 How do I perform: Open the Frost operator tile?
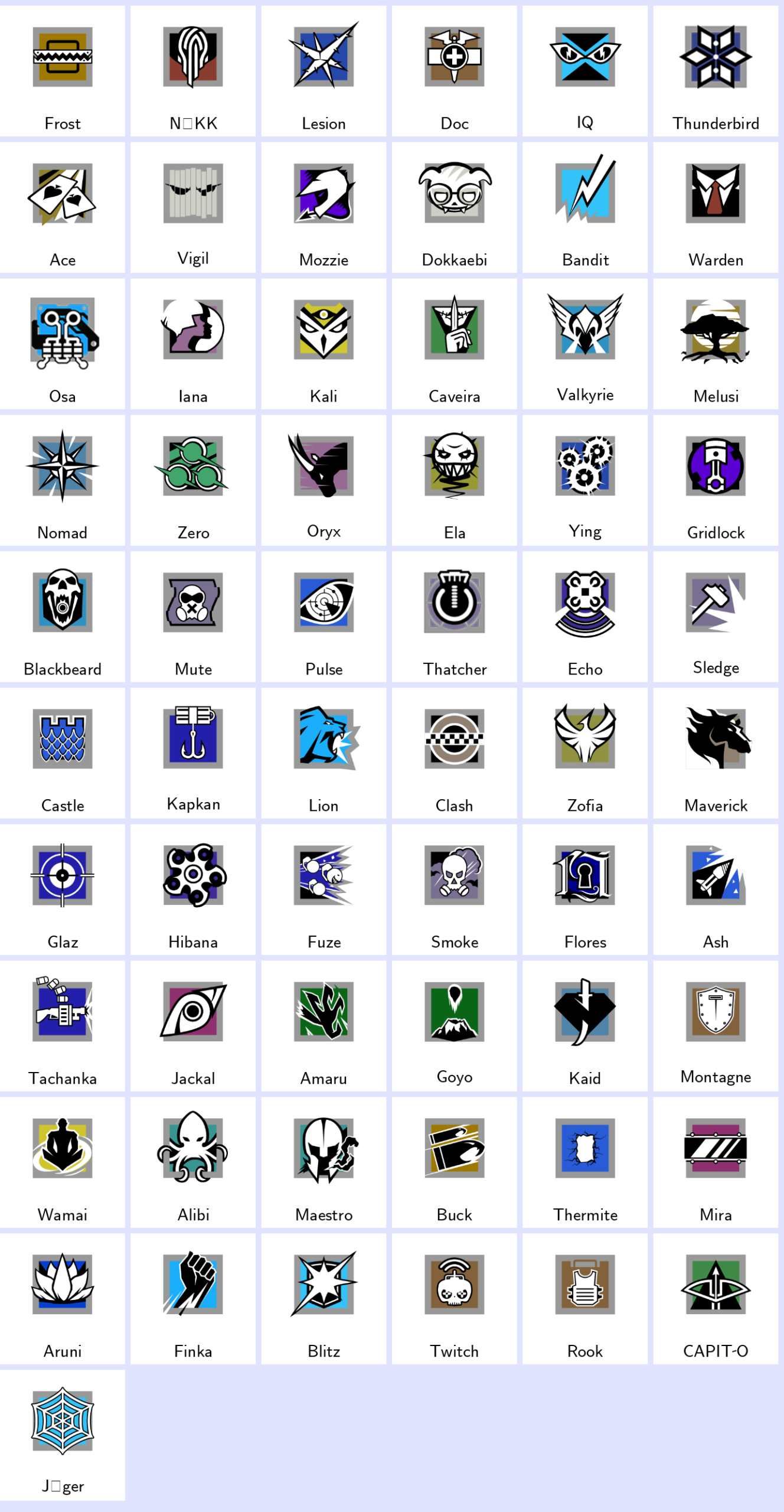coord(62,71)
